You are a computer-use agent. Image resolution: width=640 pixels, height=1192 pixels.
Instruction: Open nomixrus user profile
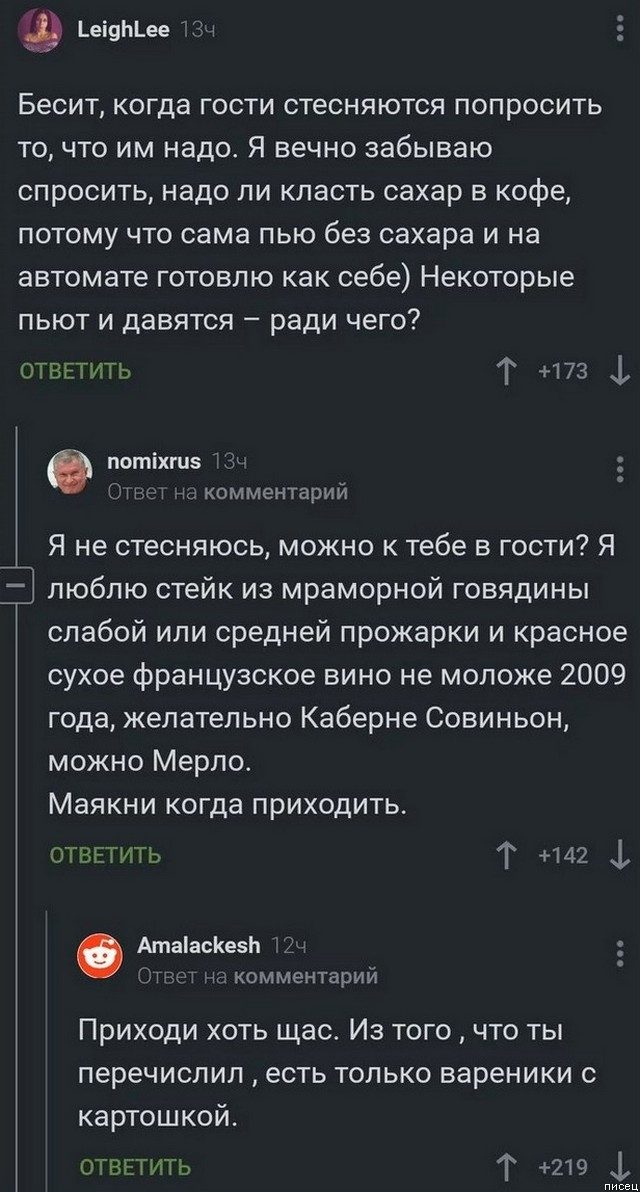(154, 460)
